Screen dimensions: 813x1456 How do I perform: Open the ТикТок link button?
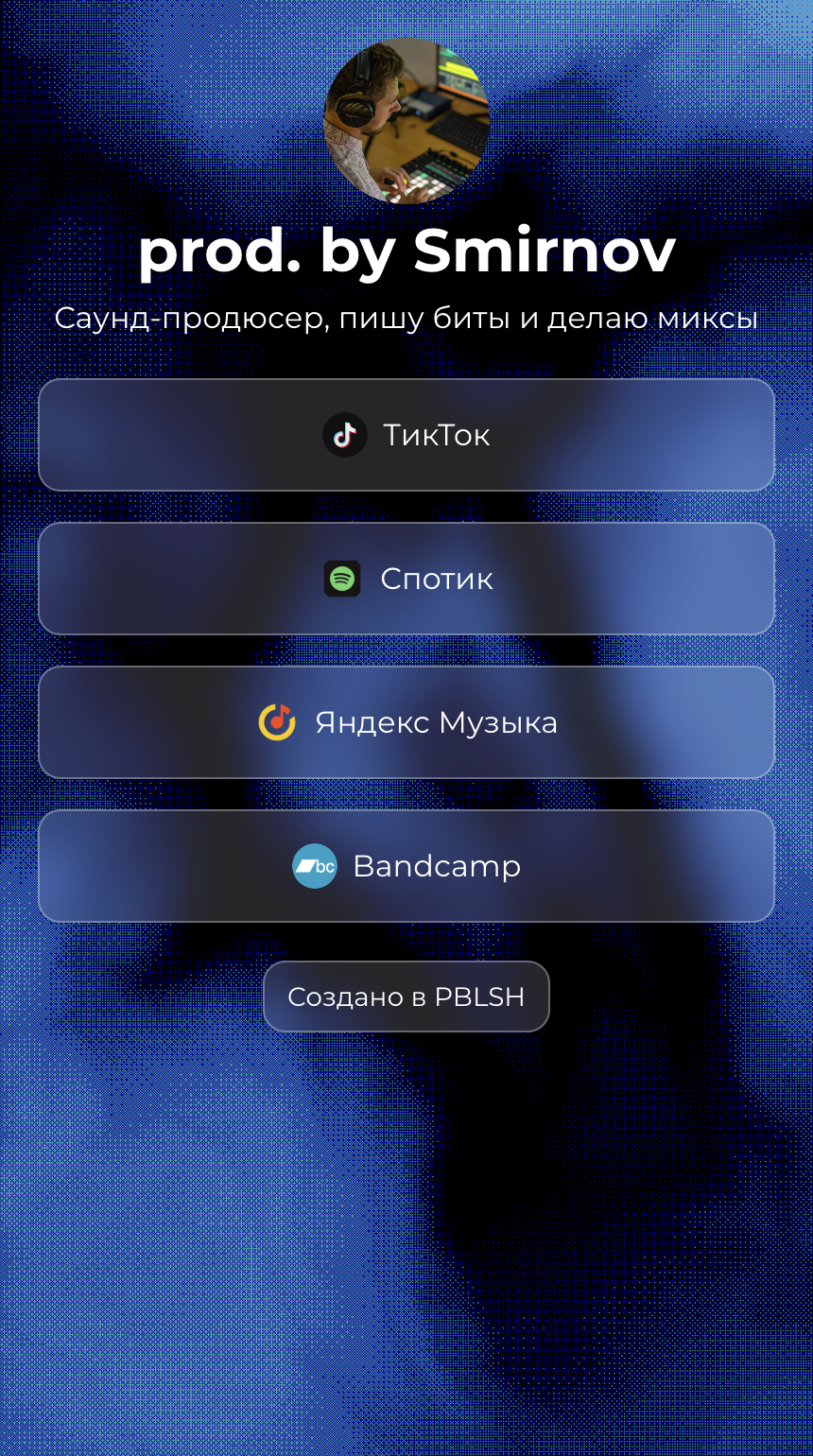tap(406, 435)
